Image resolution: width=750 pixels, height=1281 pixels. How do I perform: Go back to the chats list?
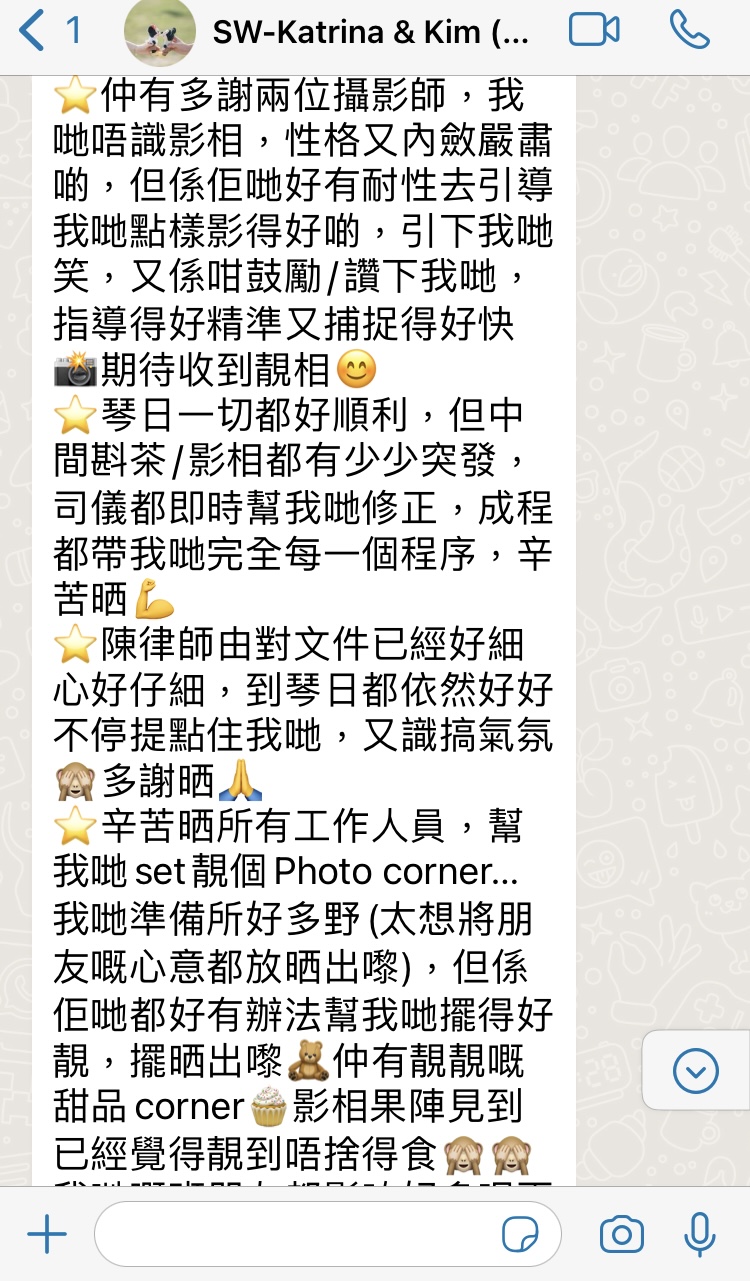(48, 32)
